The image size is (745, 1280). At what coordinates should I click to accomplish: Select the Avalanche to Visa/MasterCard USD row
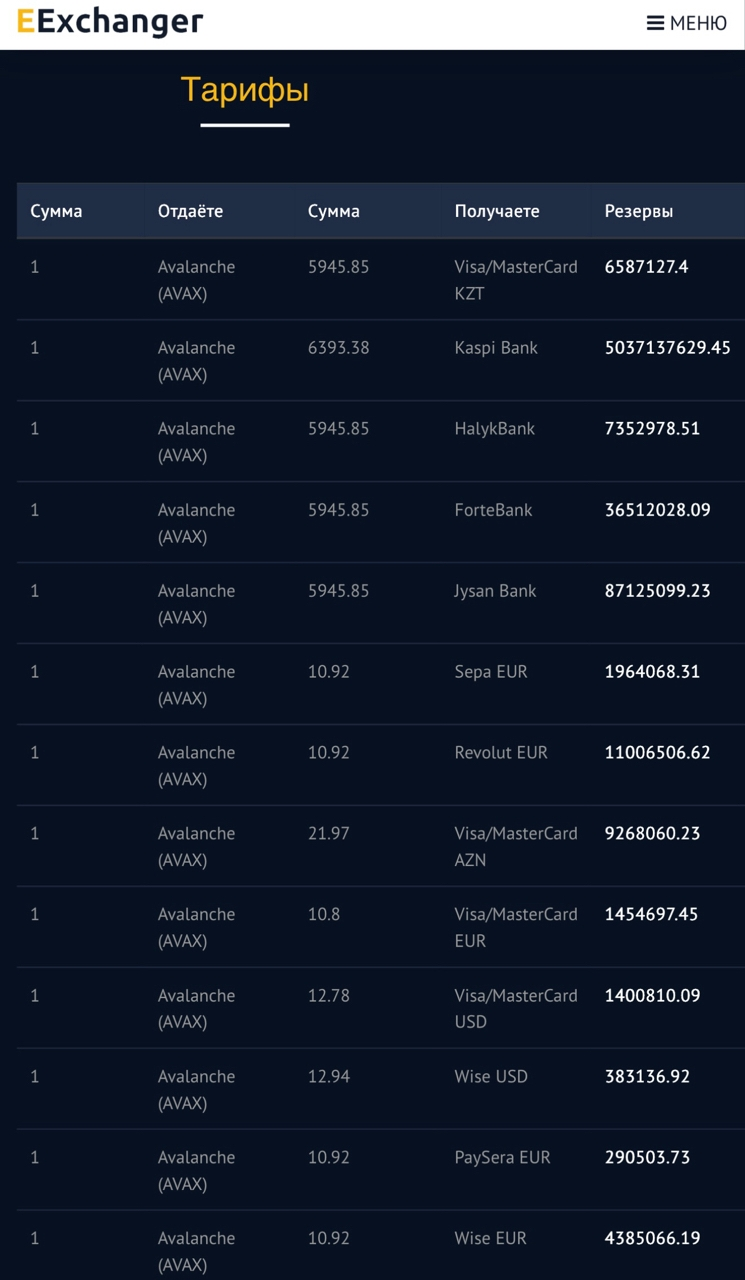[x=372, y=1008]
